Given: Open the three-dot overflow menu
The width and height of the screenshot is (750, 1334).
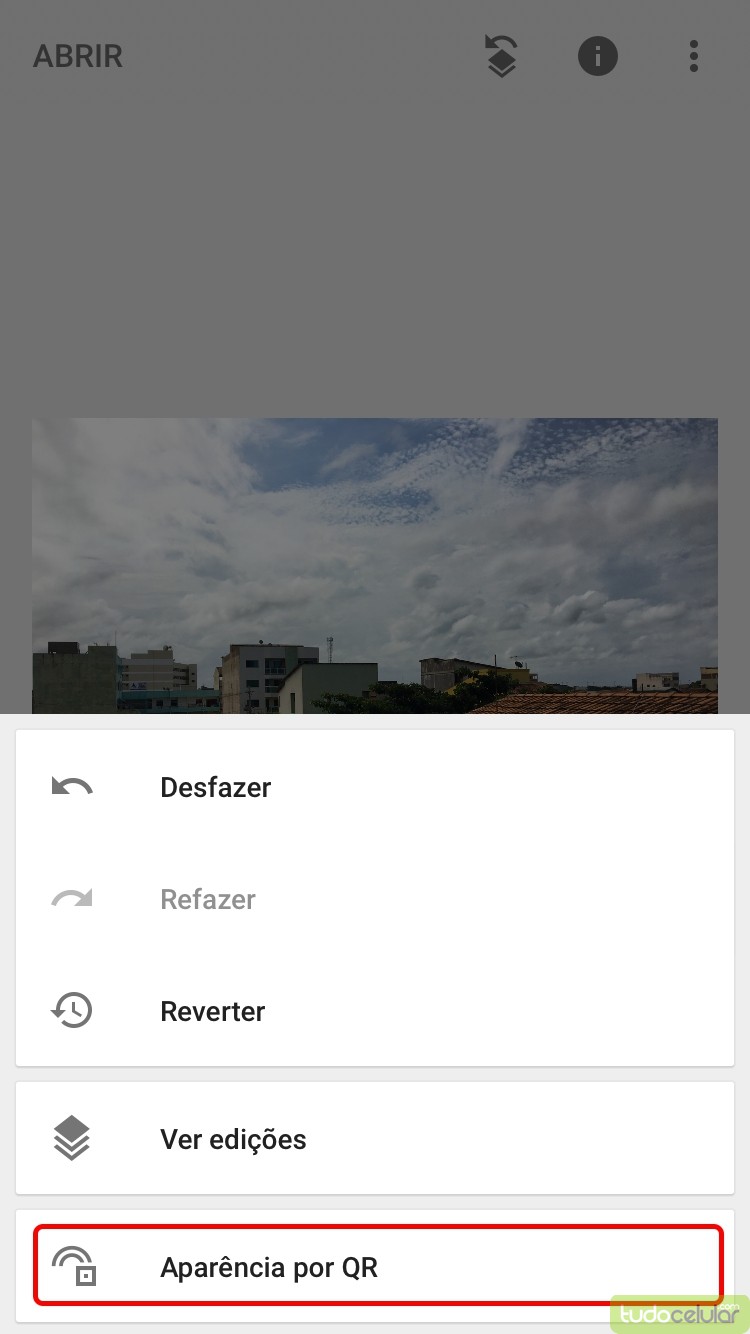Looking at the screenshot, I should pyautogui.click(x=693, y=56).
